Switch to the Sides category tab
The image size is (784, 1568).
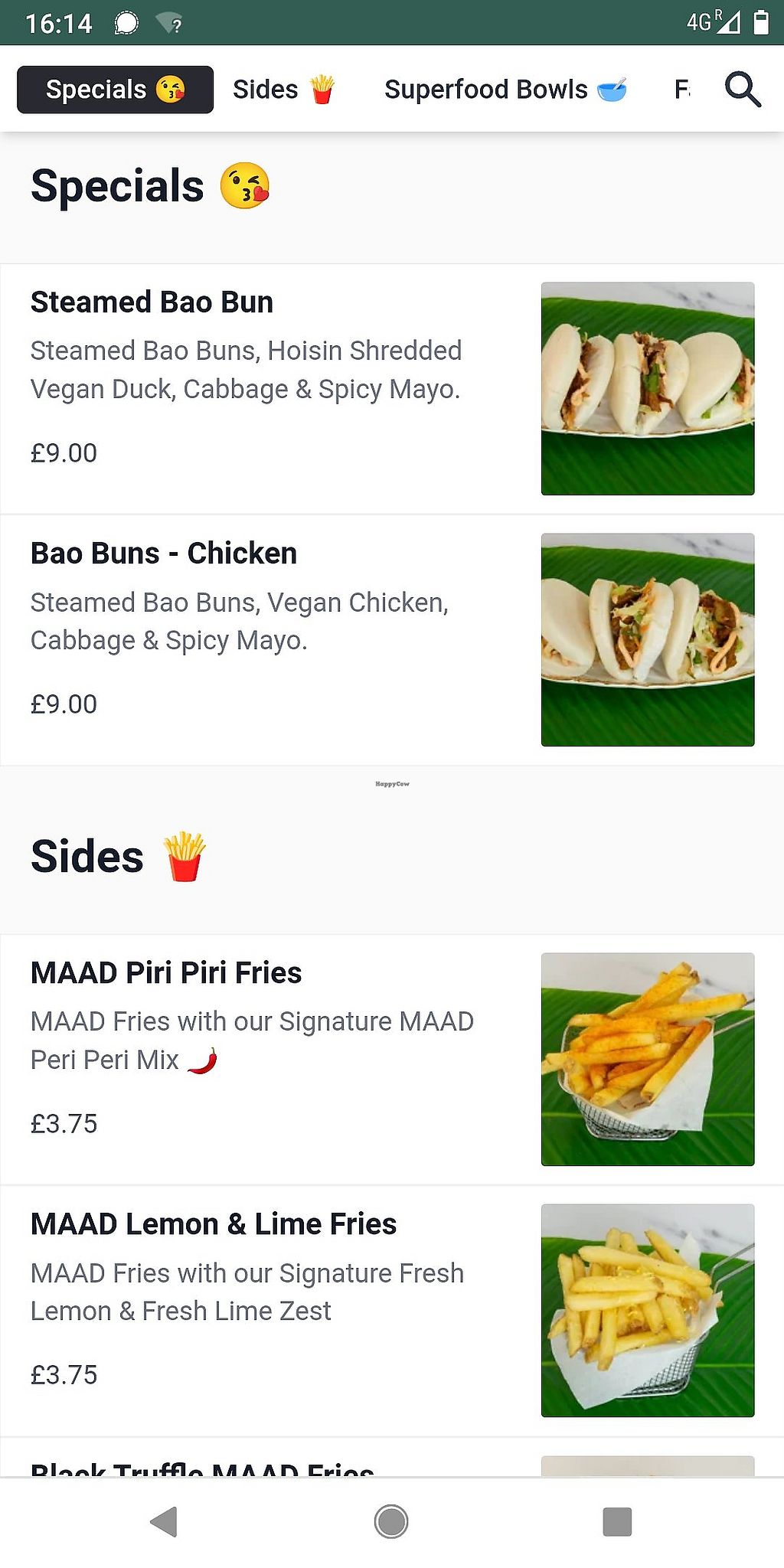click(x=283, y=90)
